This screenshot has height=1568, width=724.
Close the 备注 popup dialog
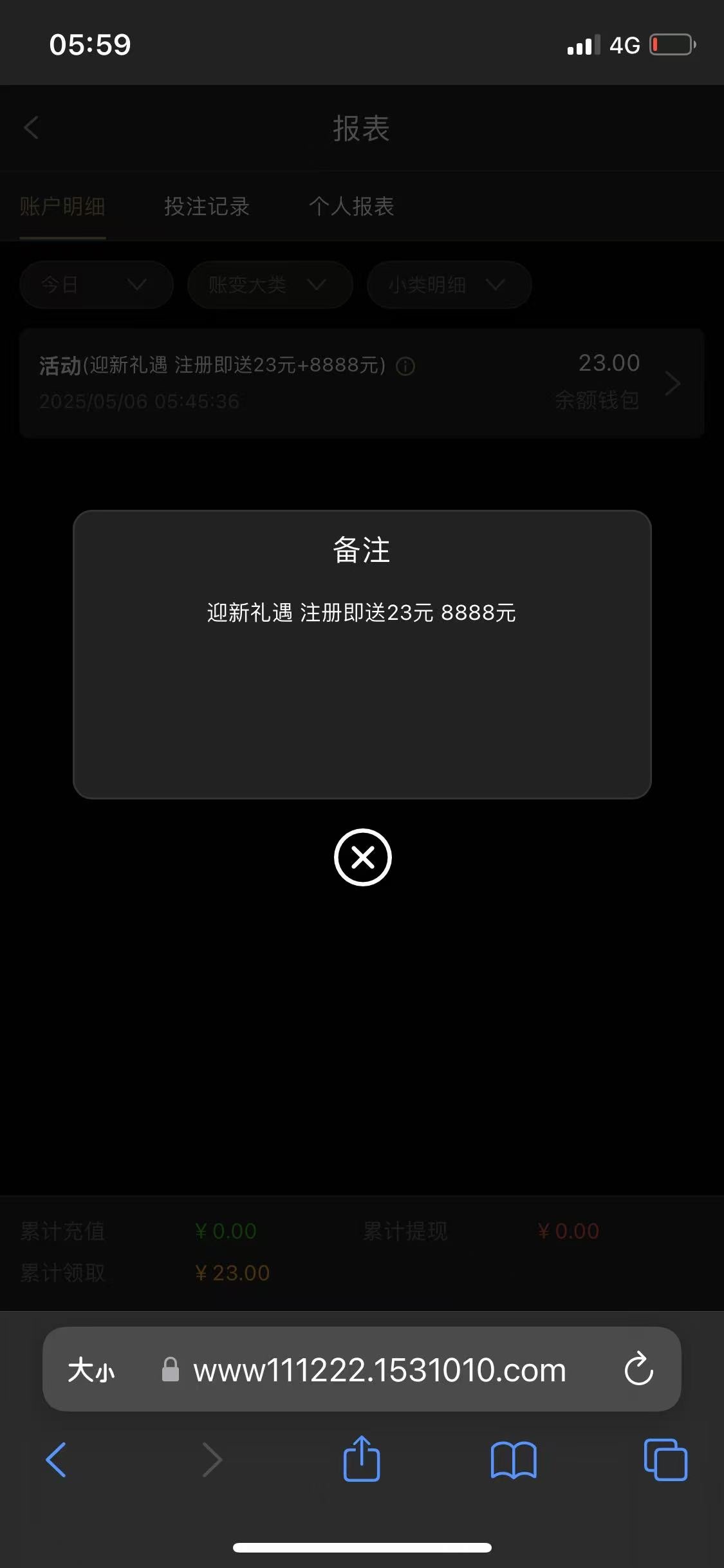(x=362, y=857)
